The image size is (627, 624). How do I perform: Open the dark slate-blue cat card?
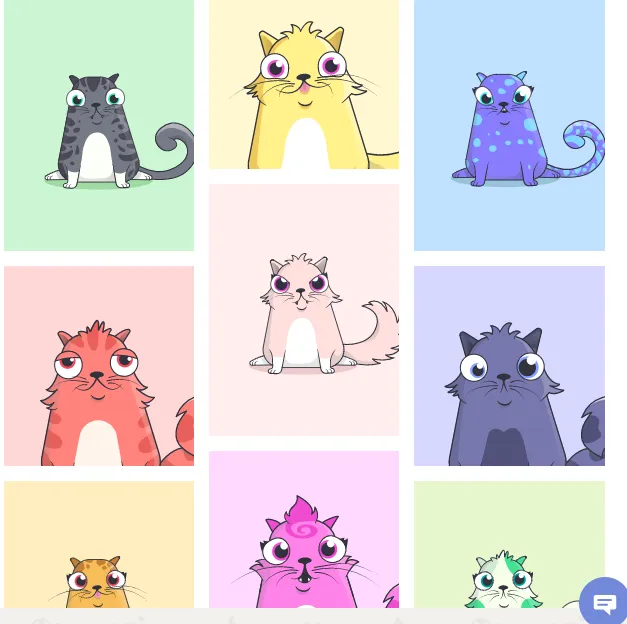(509, 365)
